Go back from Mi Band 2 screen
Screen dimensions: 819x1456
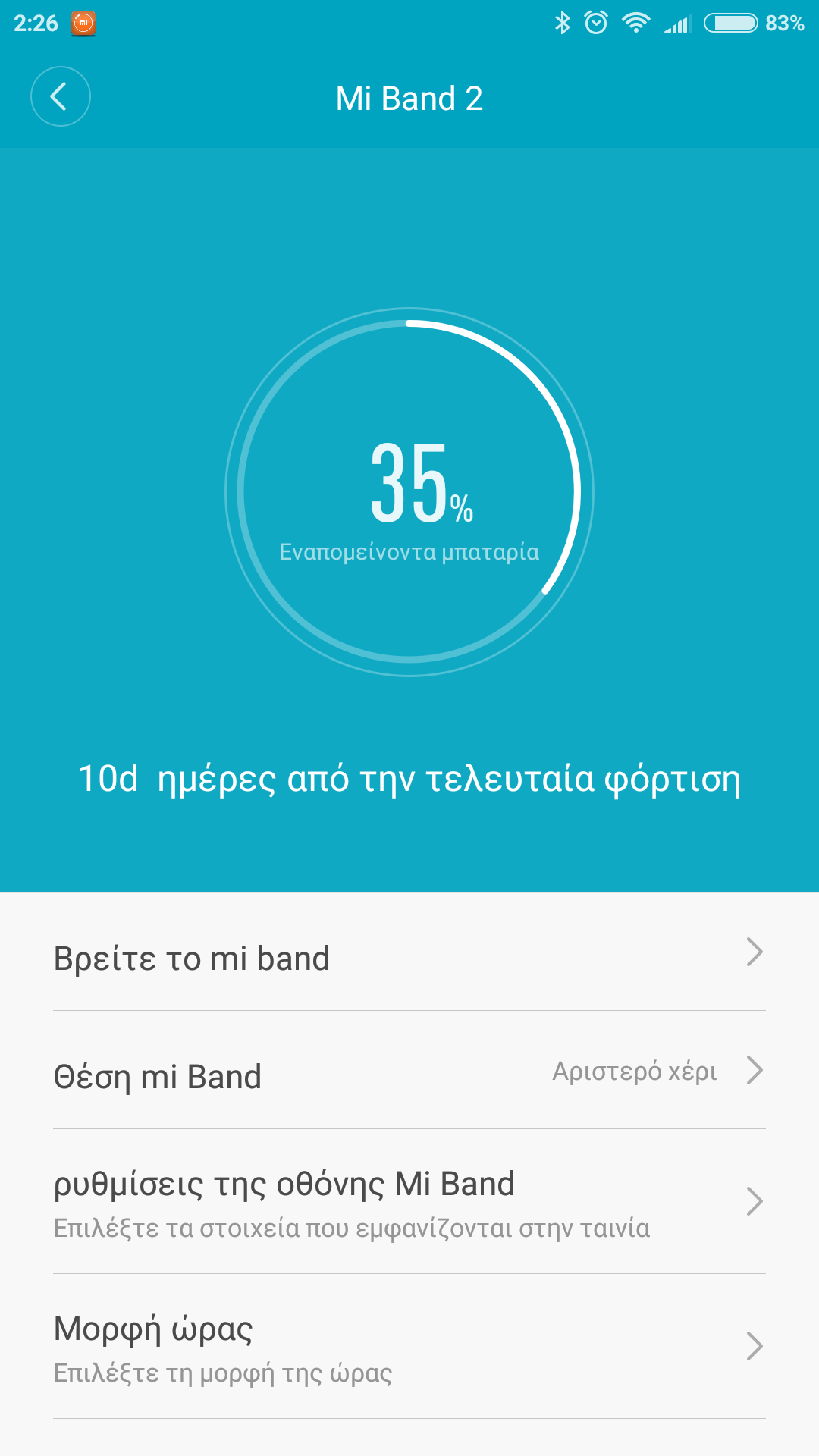(x=60, y=96)
